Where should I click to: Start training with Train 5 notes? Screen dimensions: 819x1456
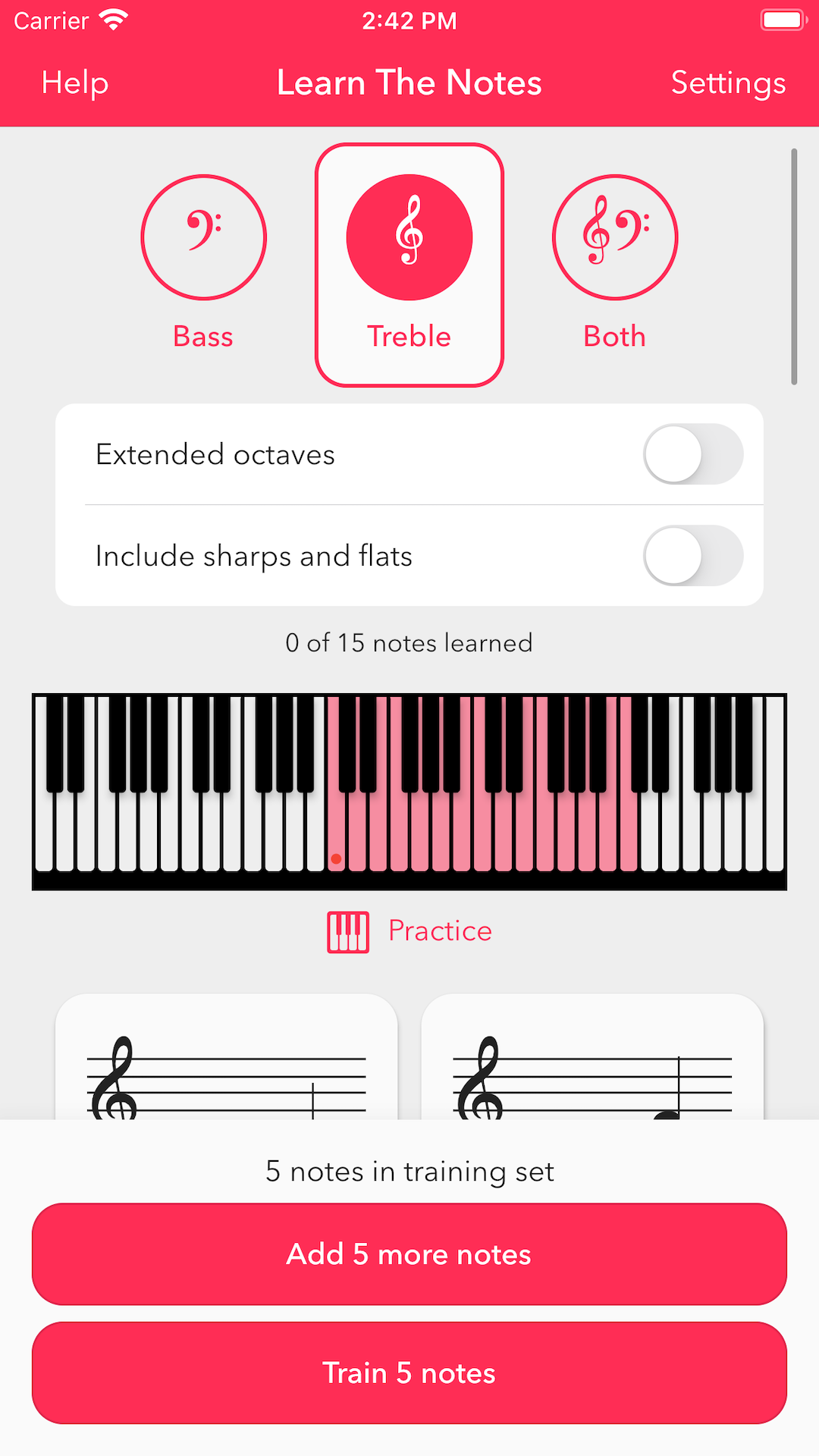point(409,1373)
